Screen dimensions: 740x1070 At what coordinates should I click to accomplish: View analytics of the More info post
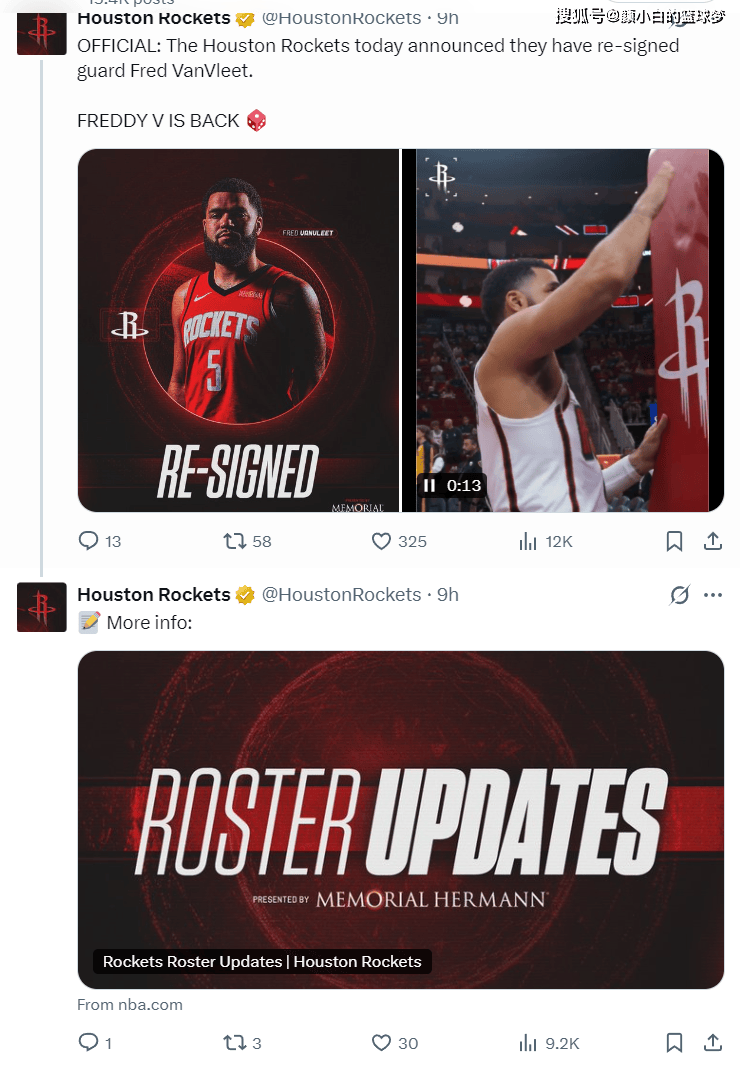coord(528,1043)
